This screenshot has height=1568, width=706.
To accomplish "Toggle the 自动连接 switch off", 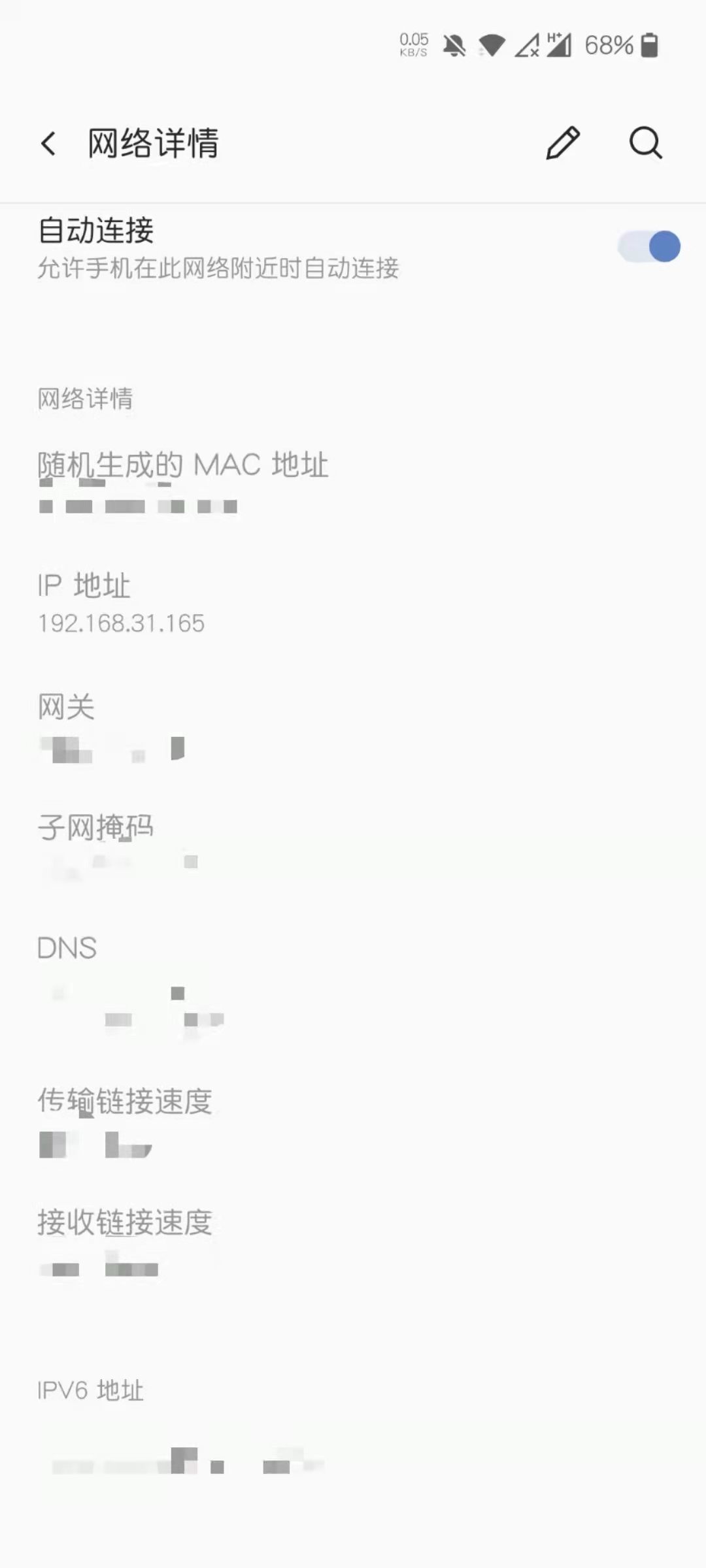I will [649, 246].
